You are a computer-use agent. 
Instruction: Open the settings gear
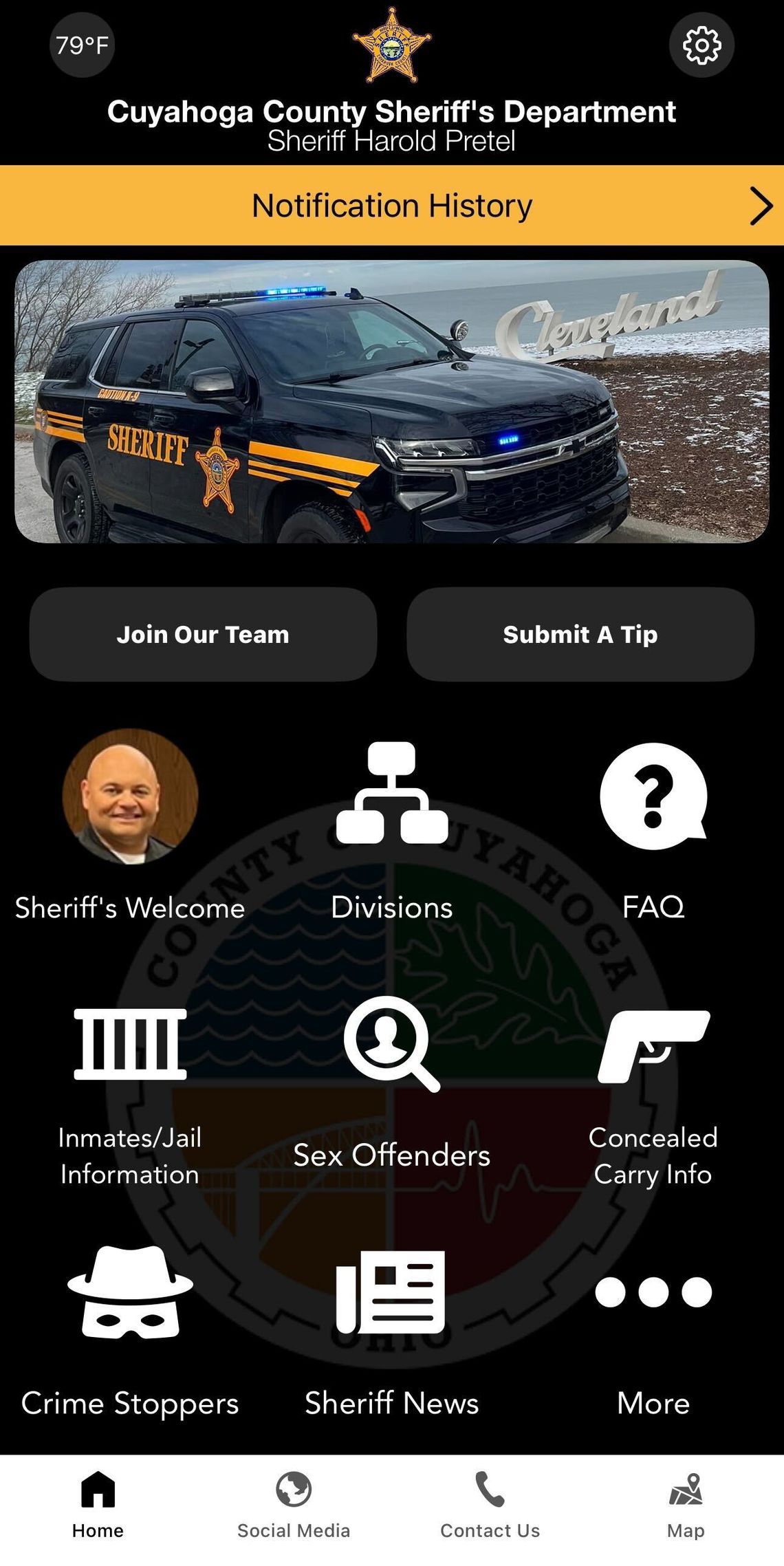pyautogui.click(x=701, y=45)
